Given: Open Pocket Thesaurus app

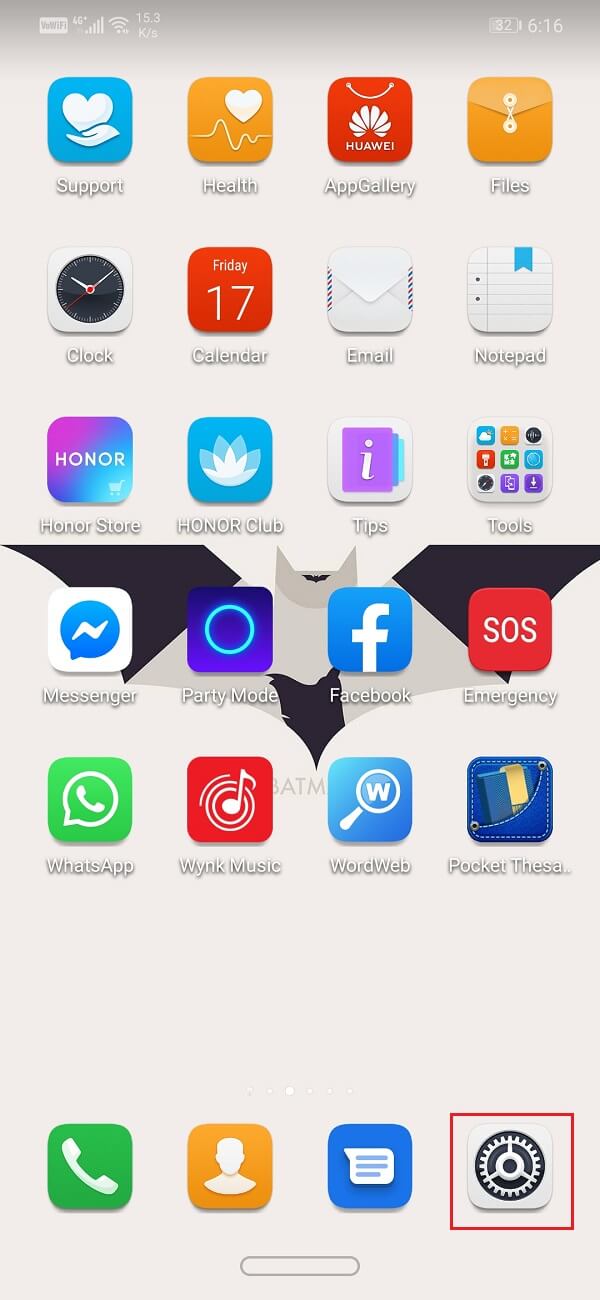Looking at the screenshot, I should tap(510, 800).
